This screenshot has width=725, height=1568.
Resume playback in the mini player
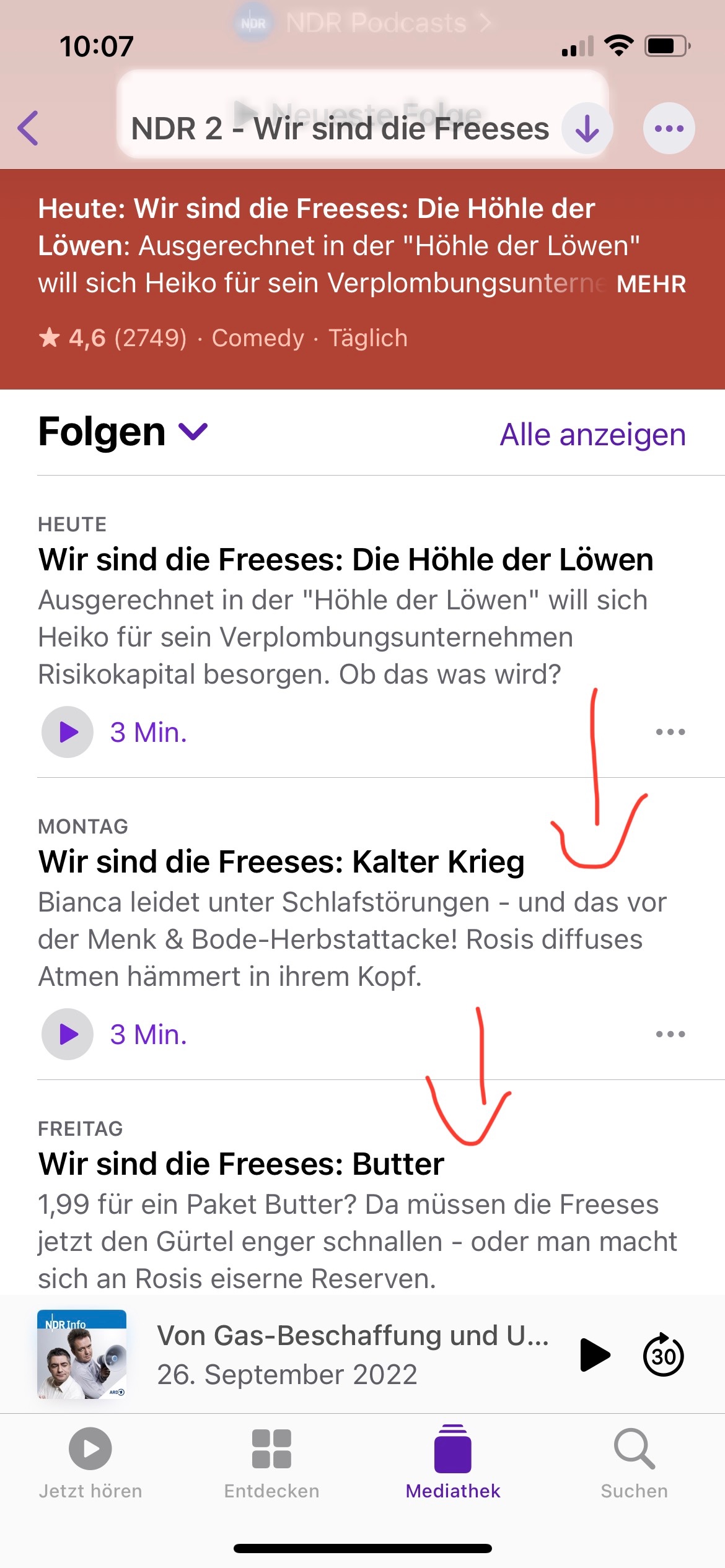pos(595,1355)
